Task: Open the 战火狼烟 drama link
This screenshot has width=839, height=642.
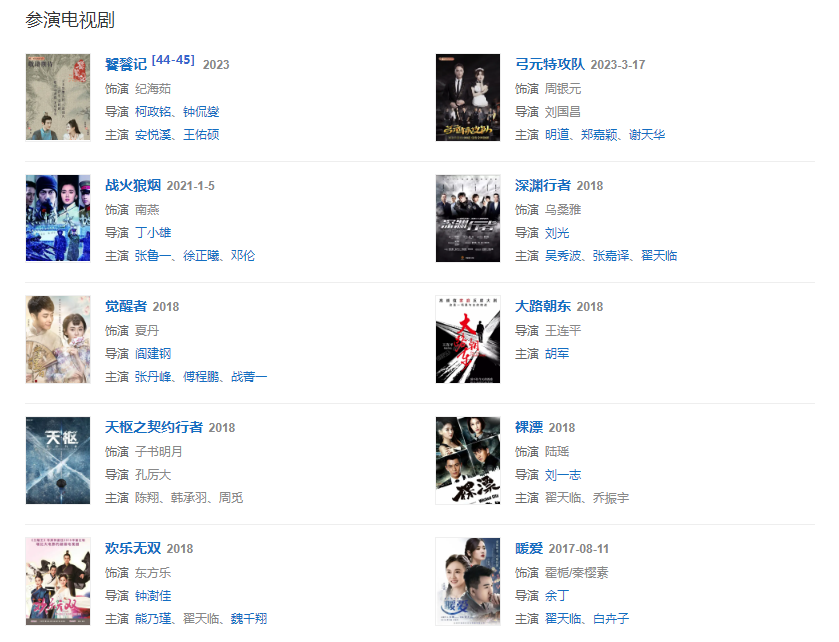Action: 133,186
